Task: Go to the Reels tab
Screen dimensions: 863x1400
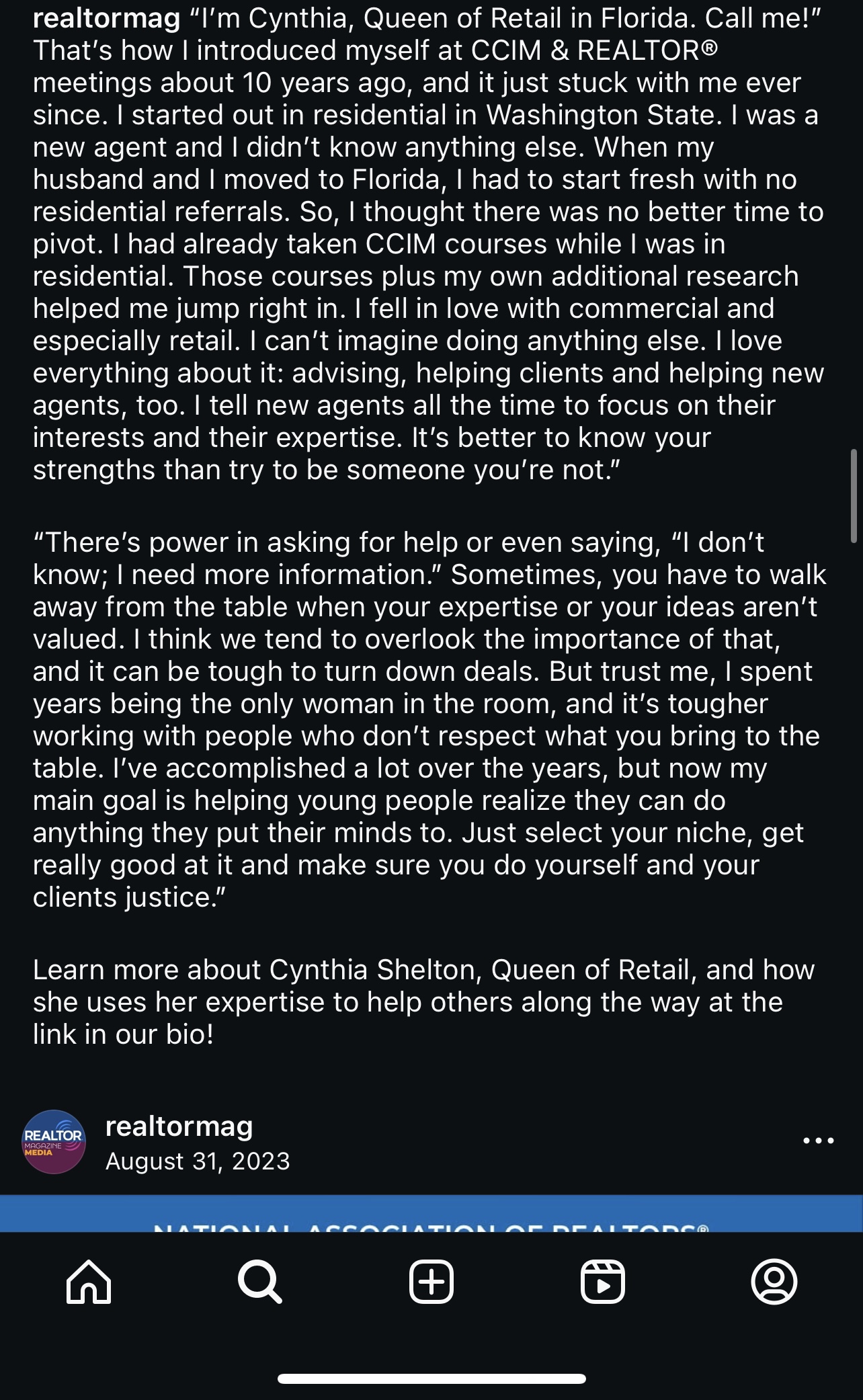Action: coord(602,1281)
